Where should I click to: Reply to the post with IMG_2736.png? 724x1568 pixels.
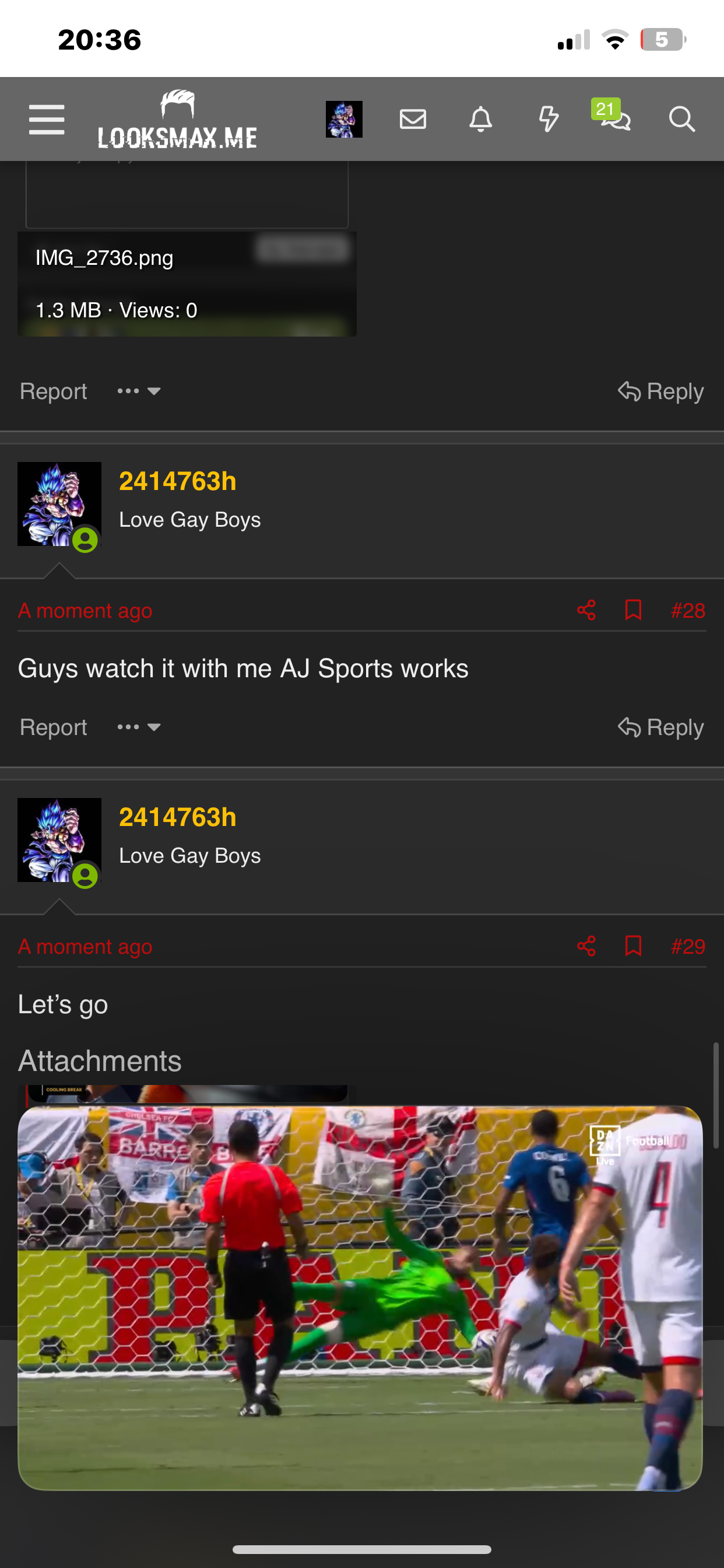(x=660, y=391)
